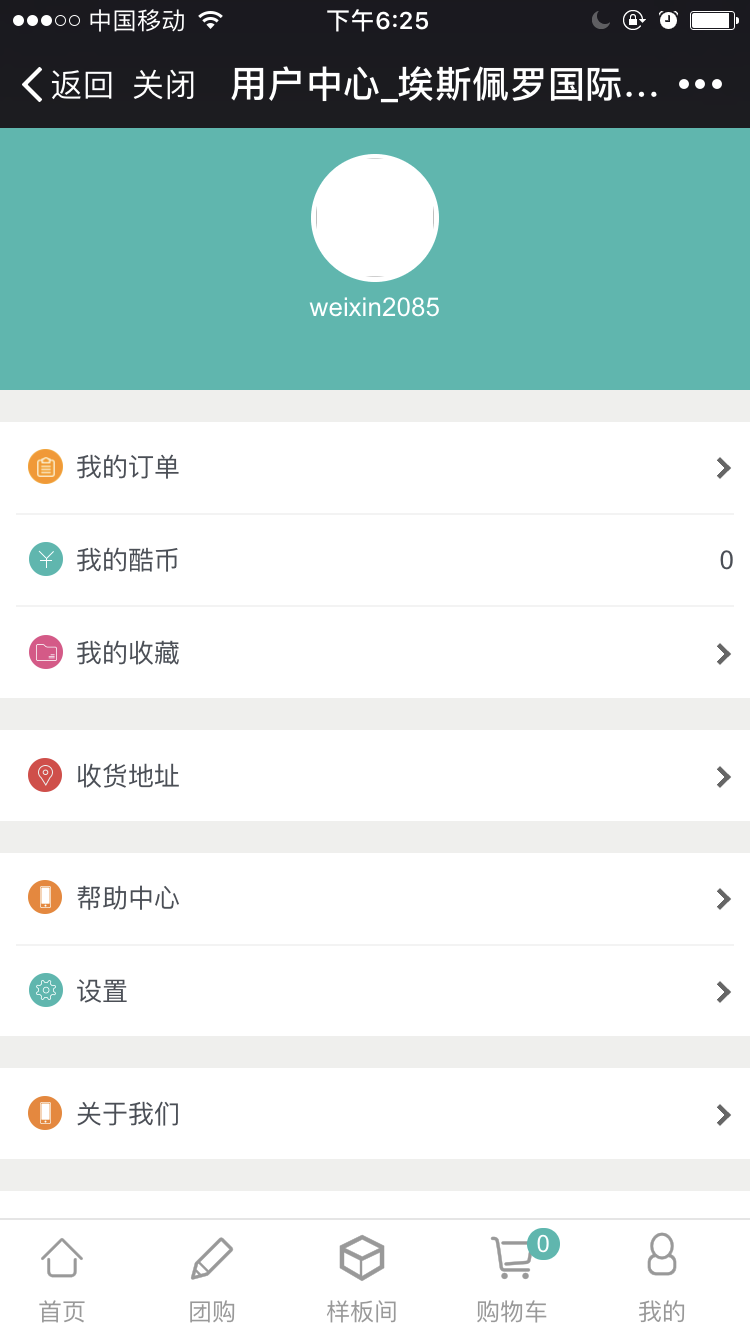Viewport: 750px width, 1334px height.
Task: Open 关于我们 about page
Action: (x=375, y=1114)
